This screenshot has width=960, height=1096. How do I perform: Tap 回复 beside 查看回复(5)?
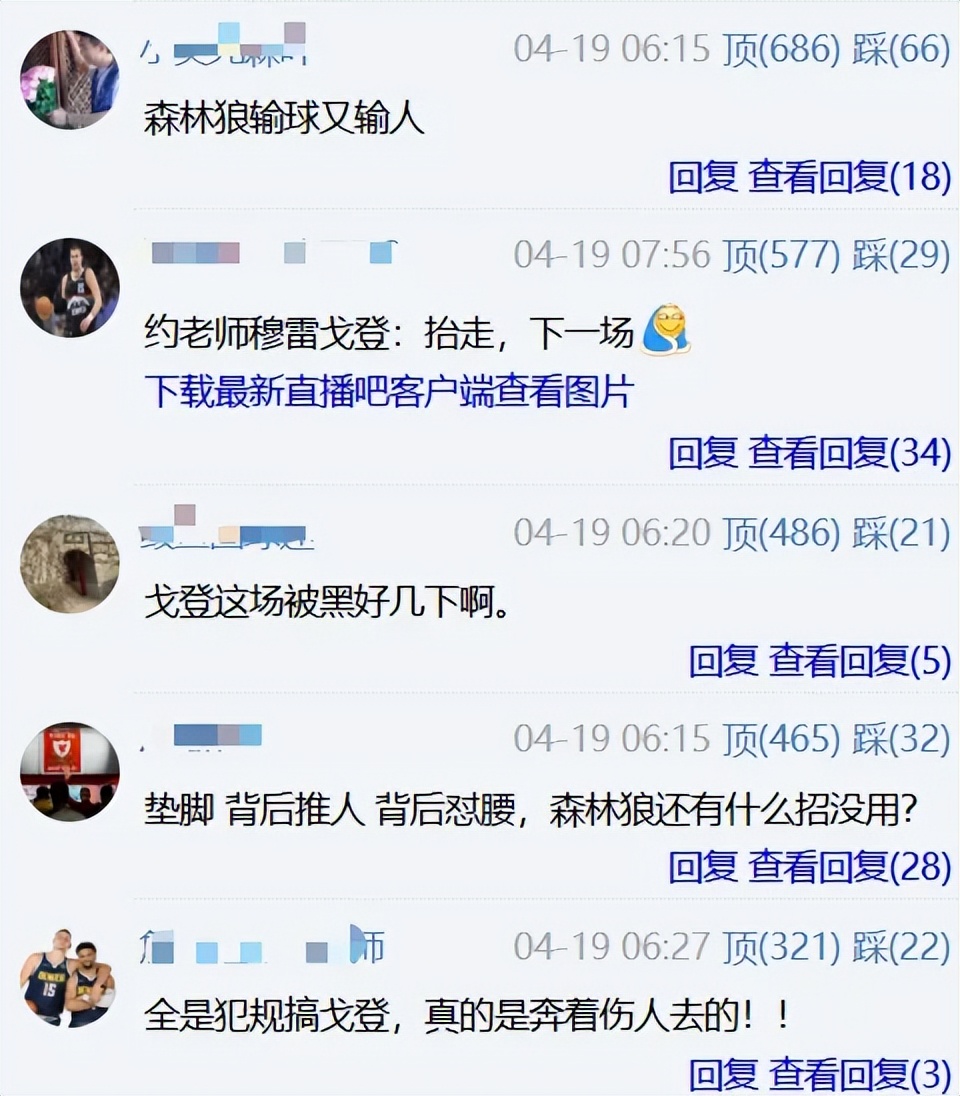click(x=723, y=660)
